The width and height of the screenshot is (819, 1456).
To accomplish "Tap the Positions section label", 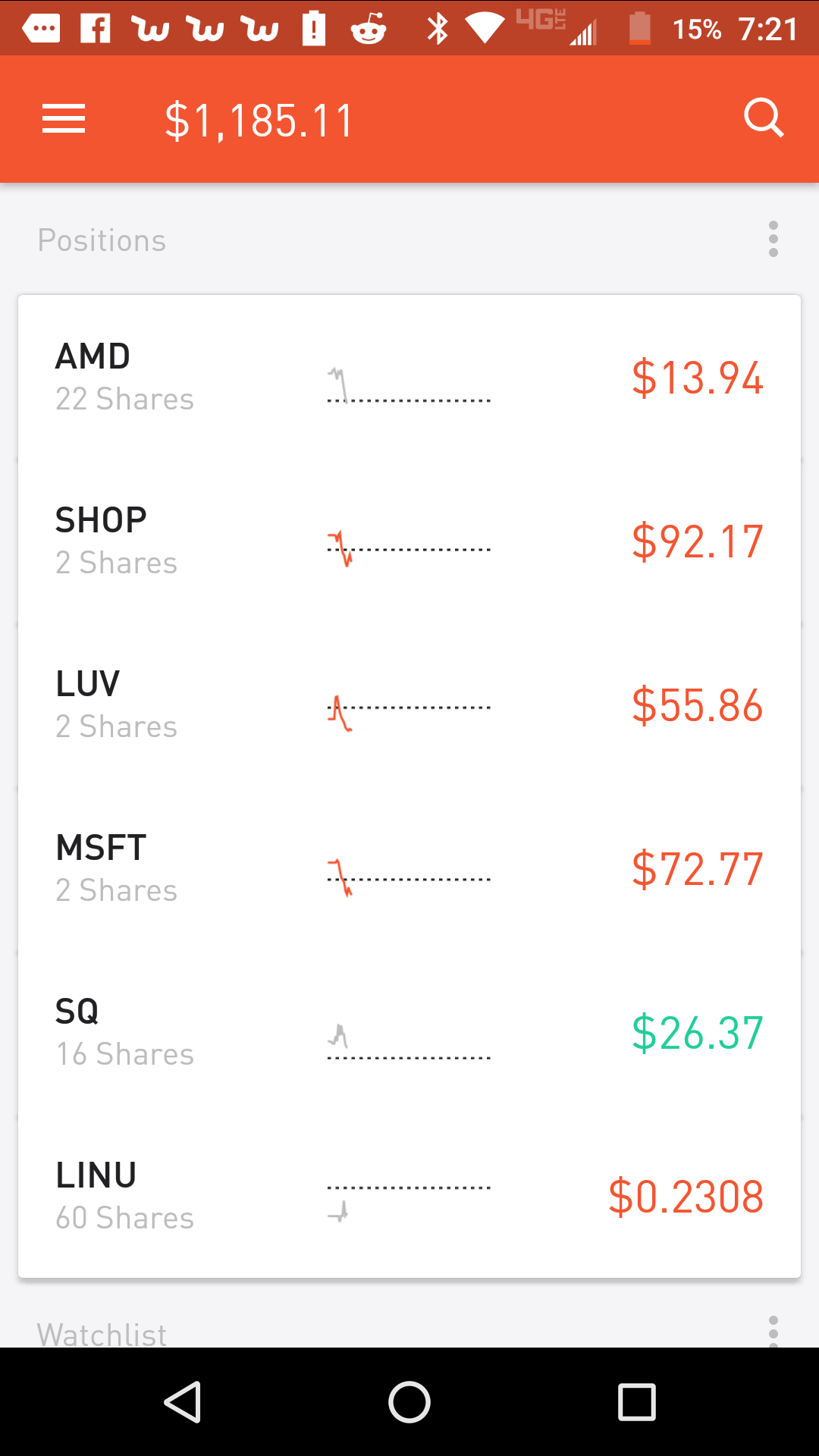I will tap(102, 240).
